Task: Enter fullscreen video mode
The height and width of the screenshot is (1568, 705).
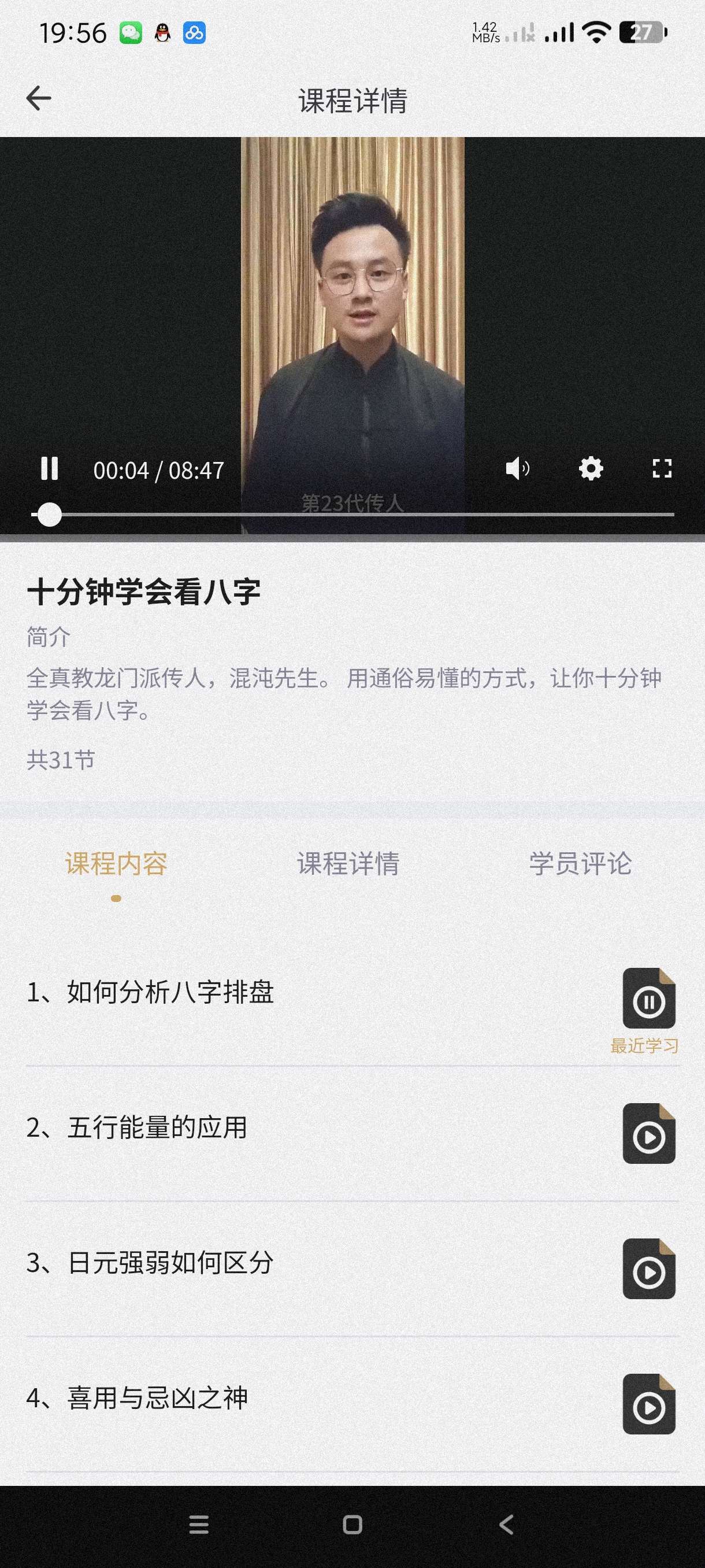Action: point(662,469)
